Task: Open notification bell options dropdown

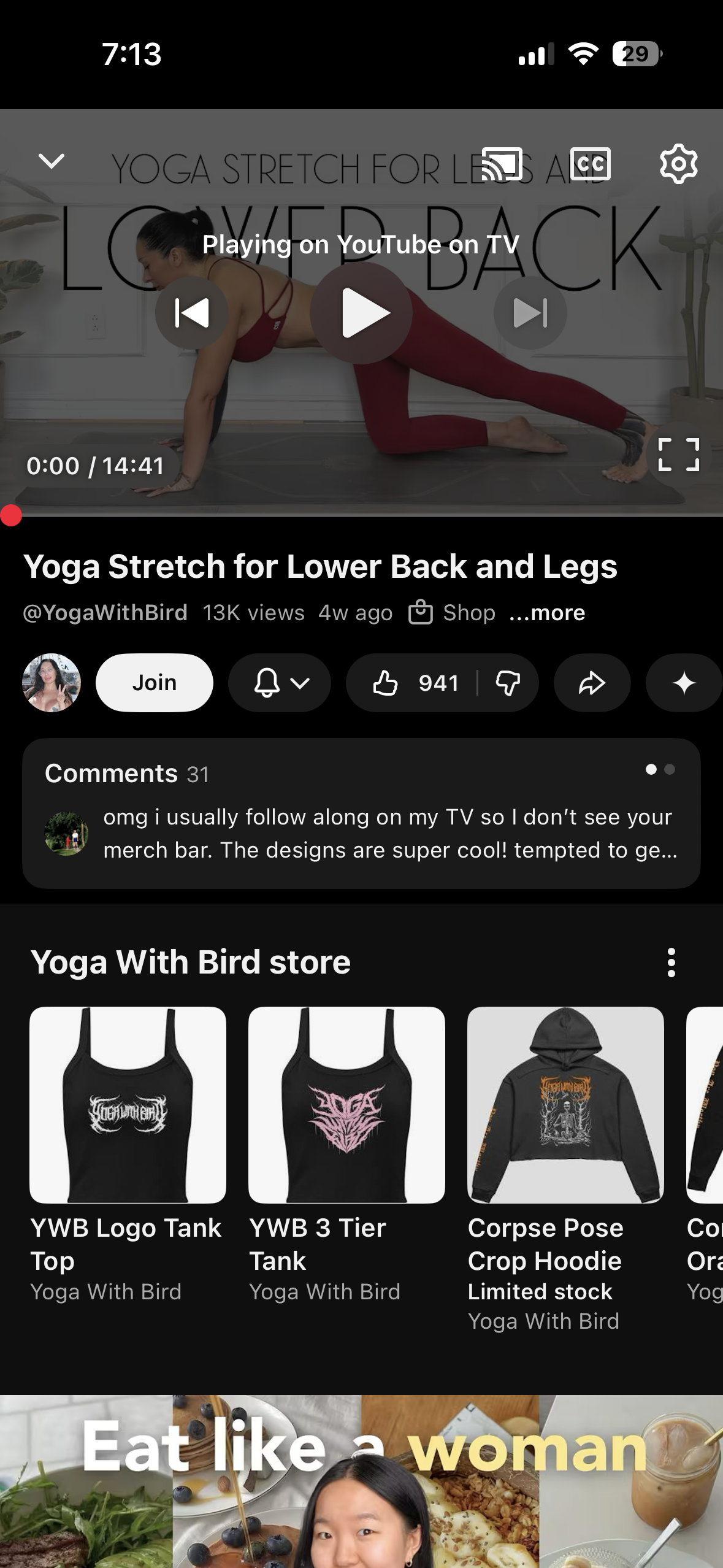Action: [x=279, y=683]
